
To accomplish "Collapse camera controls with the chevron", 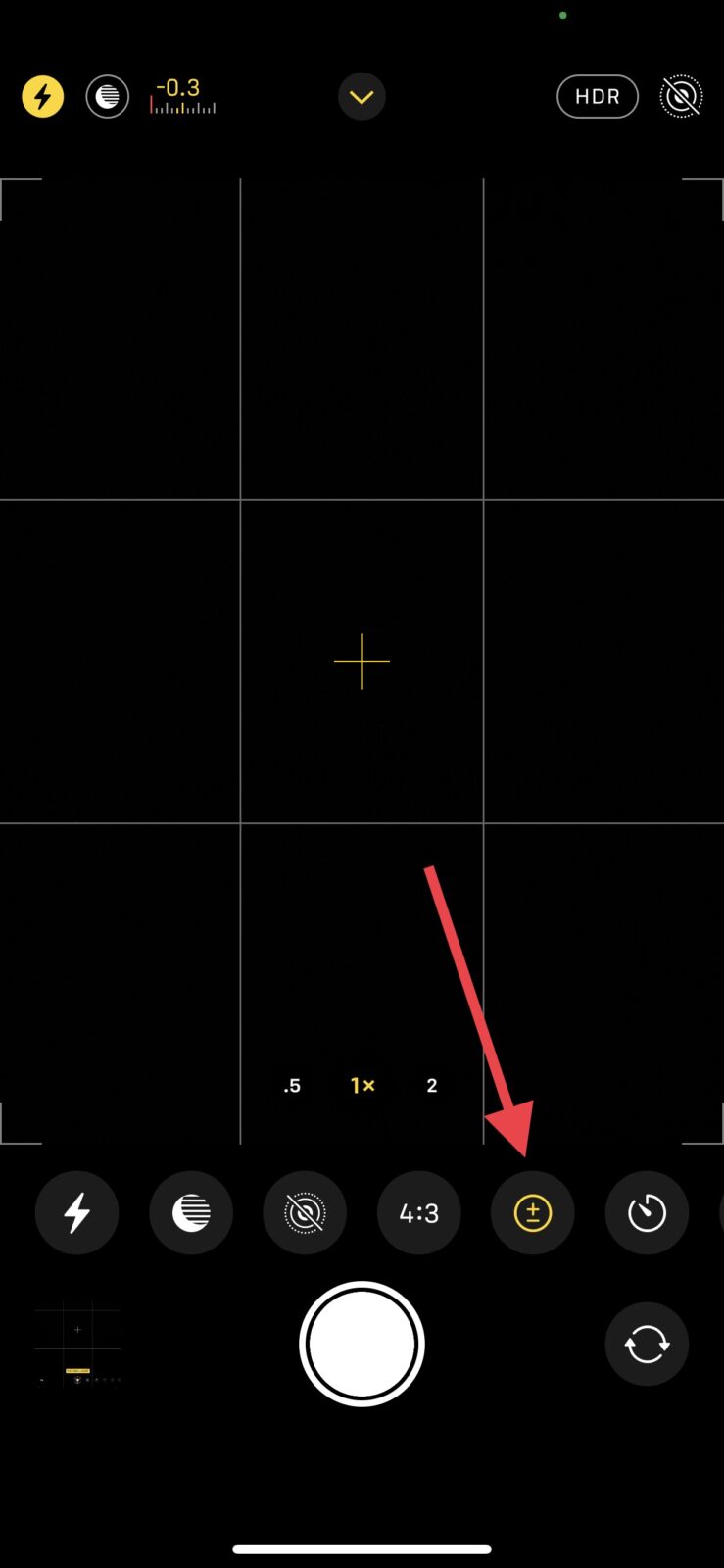I will click(362, 97).
